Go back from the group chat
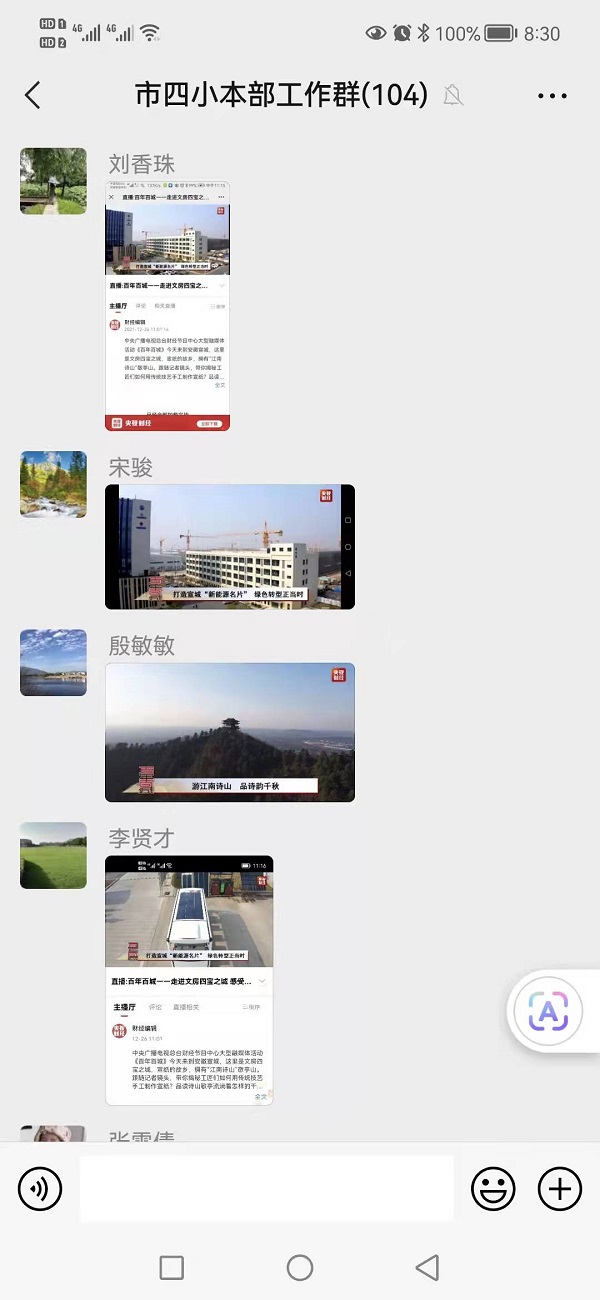 coord(33,96)
